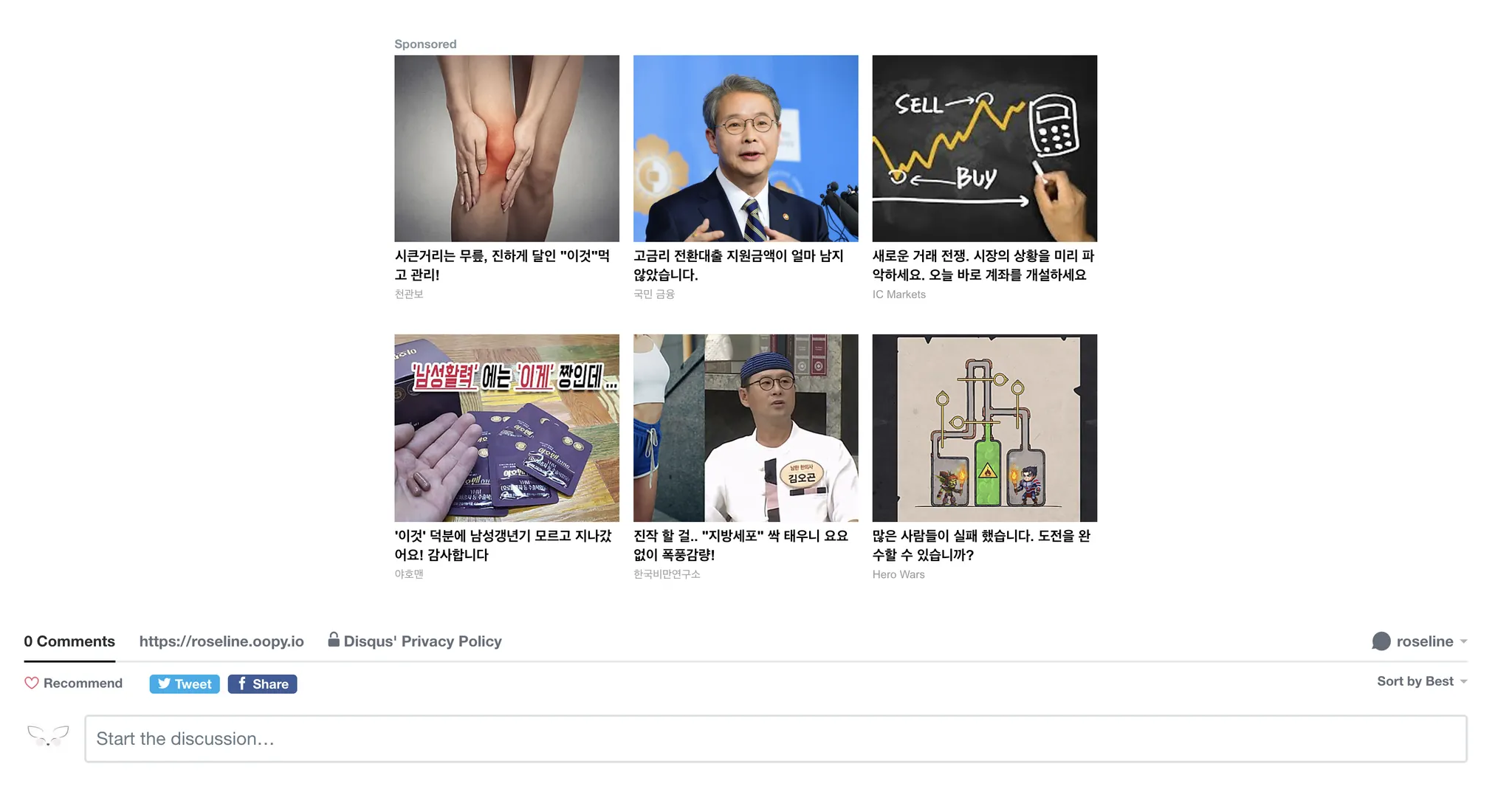1512x792 pixels.
Task: Share on Facebook
Action: click(x=262, y=684)
